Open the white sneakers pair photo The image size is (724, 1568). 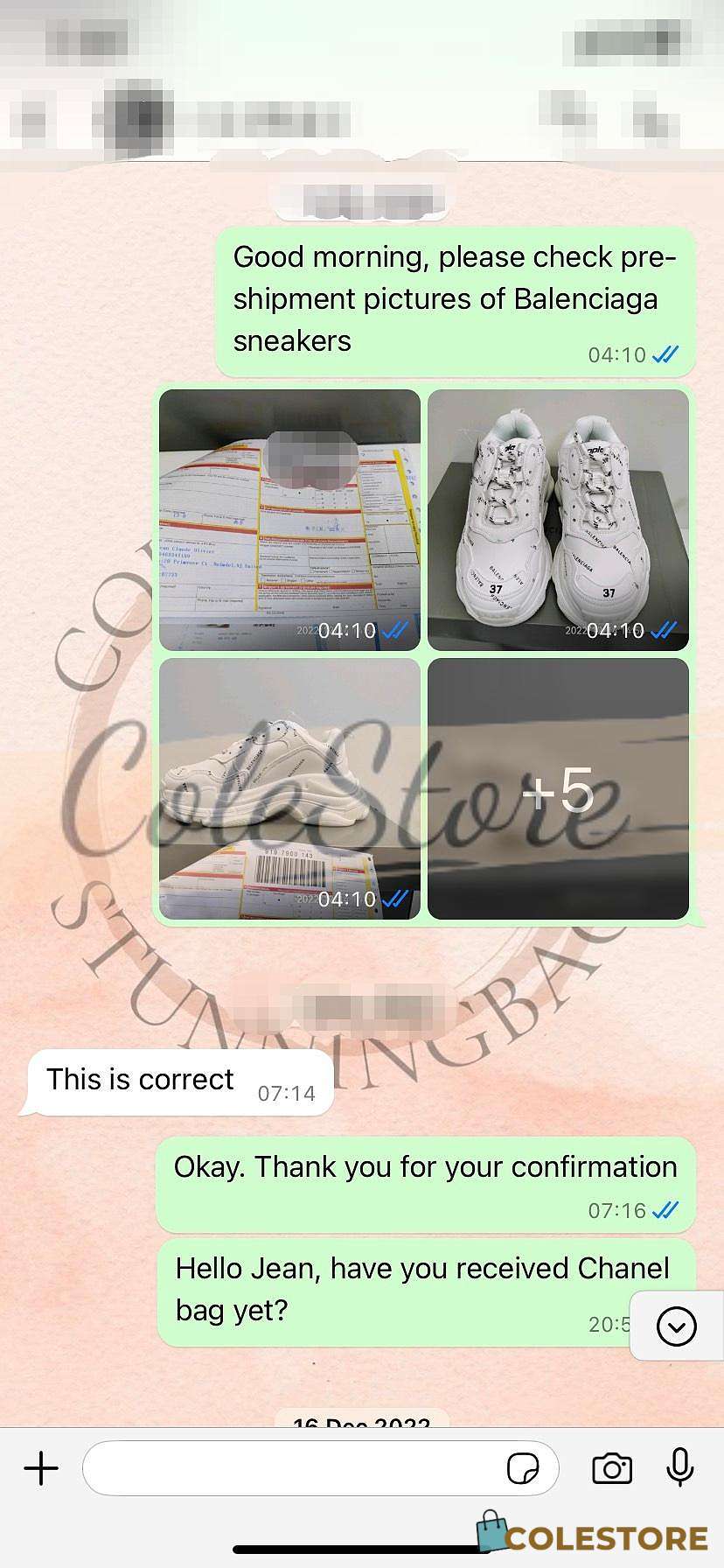point(558,520)
